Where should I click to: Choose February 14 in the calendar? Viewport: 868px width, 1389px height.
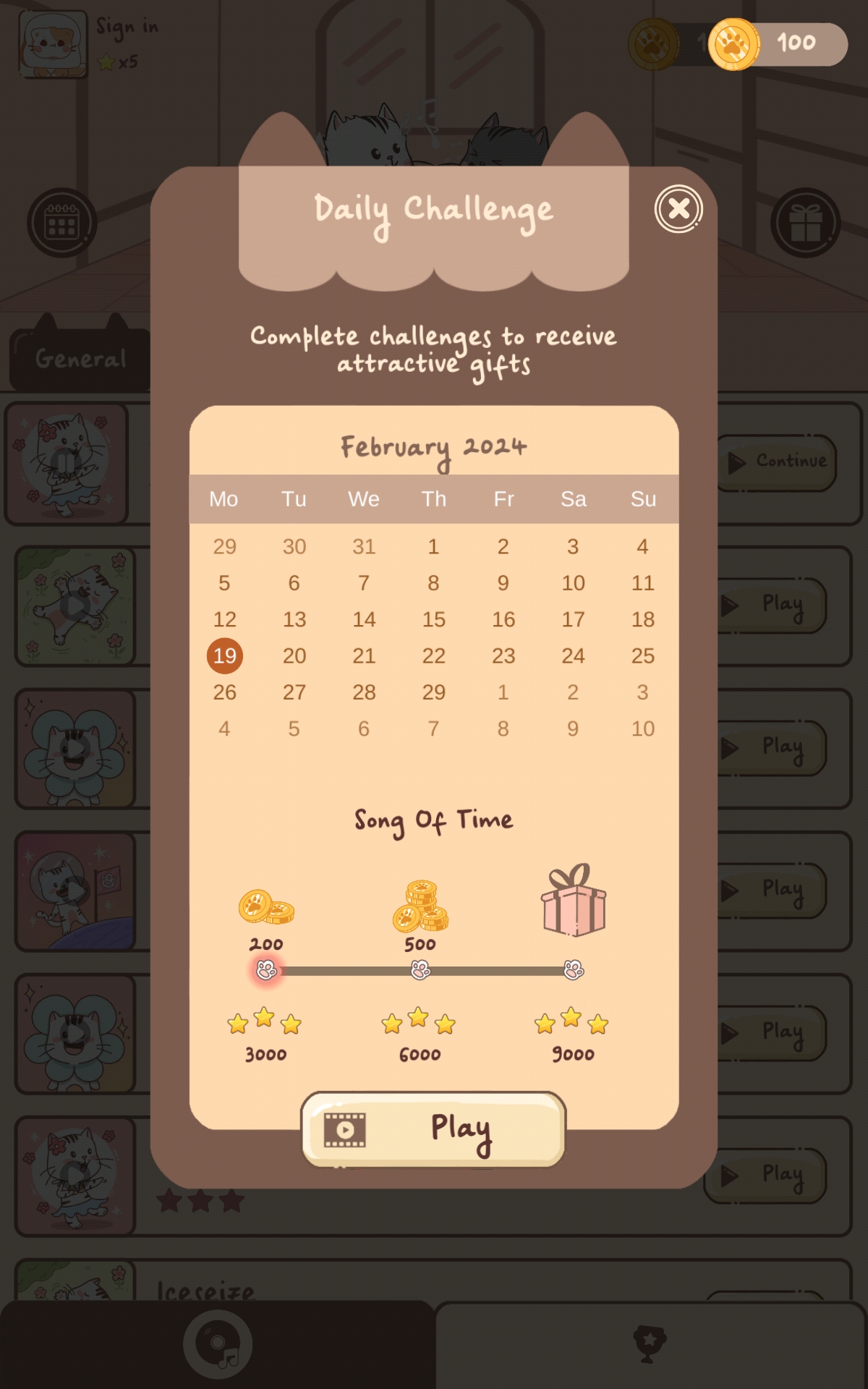(364, 619)
